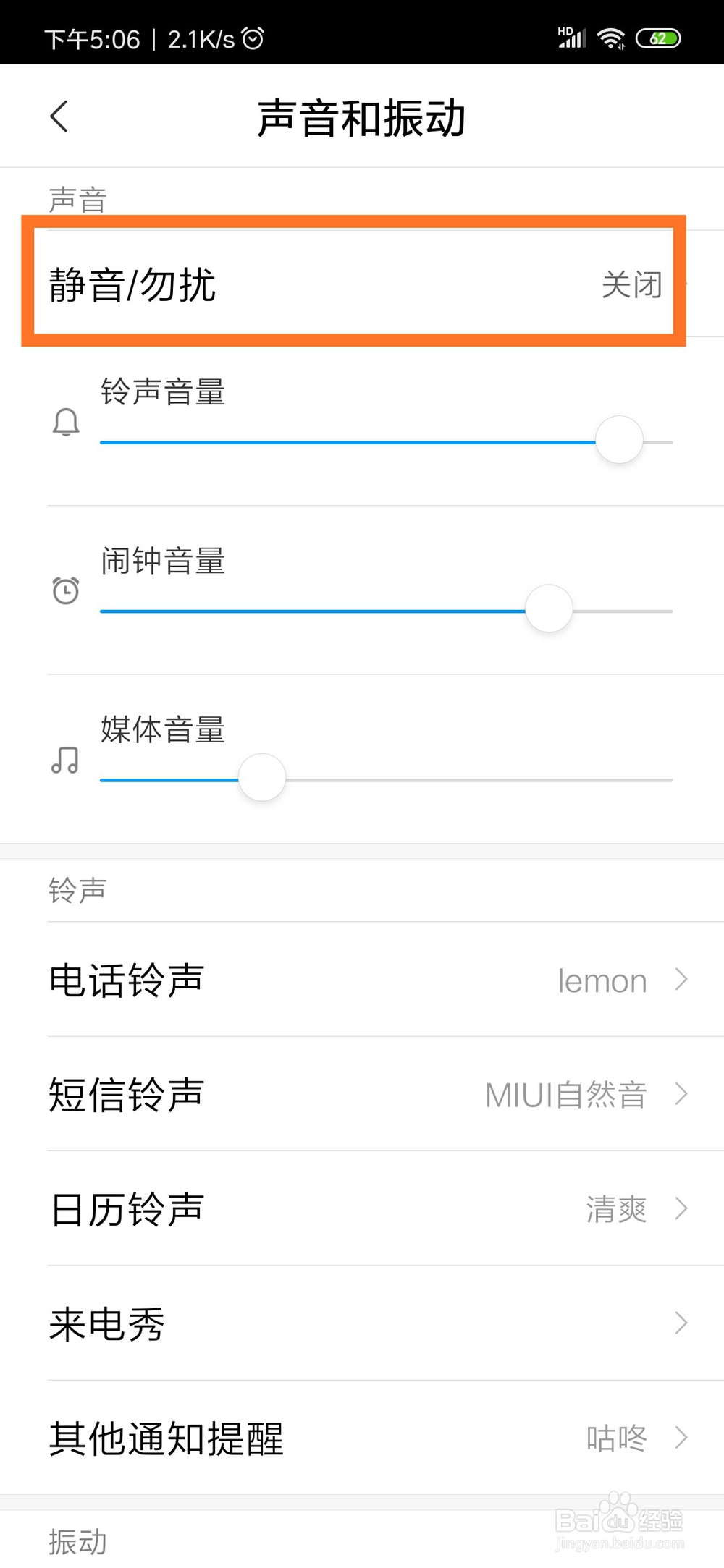This screenshot has width=724, height=1568.
Task: Open the 静音/勿扰 setting
Action: 362,284
